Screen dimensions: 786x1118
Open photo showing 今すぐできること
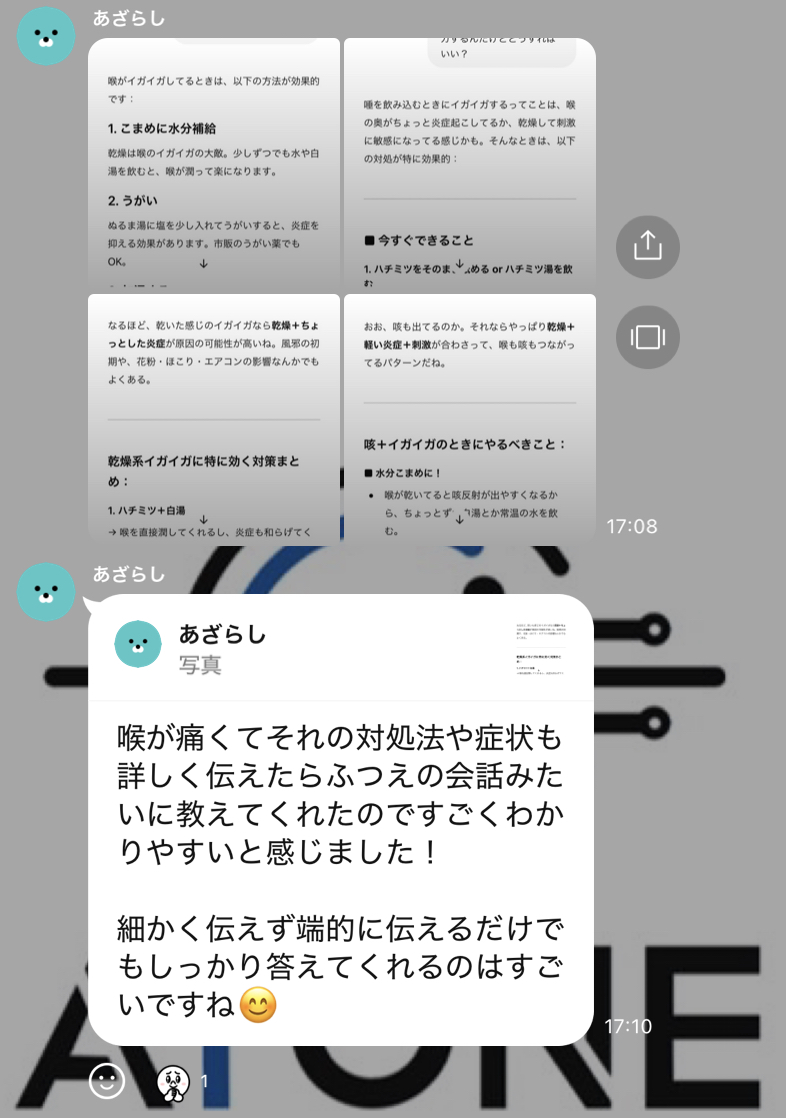[470, 164]
